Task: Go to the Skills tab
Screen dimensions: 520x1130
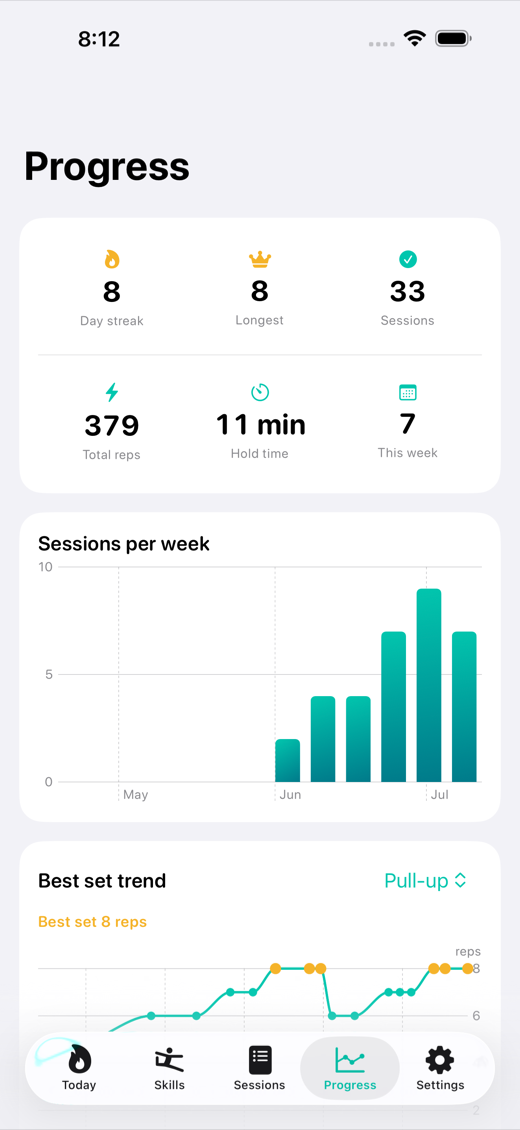Action: tap(169, 1070)
